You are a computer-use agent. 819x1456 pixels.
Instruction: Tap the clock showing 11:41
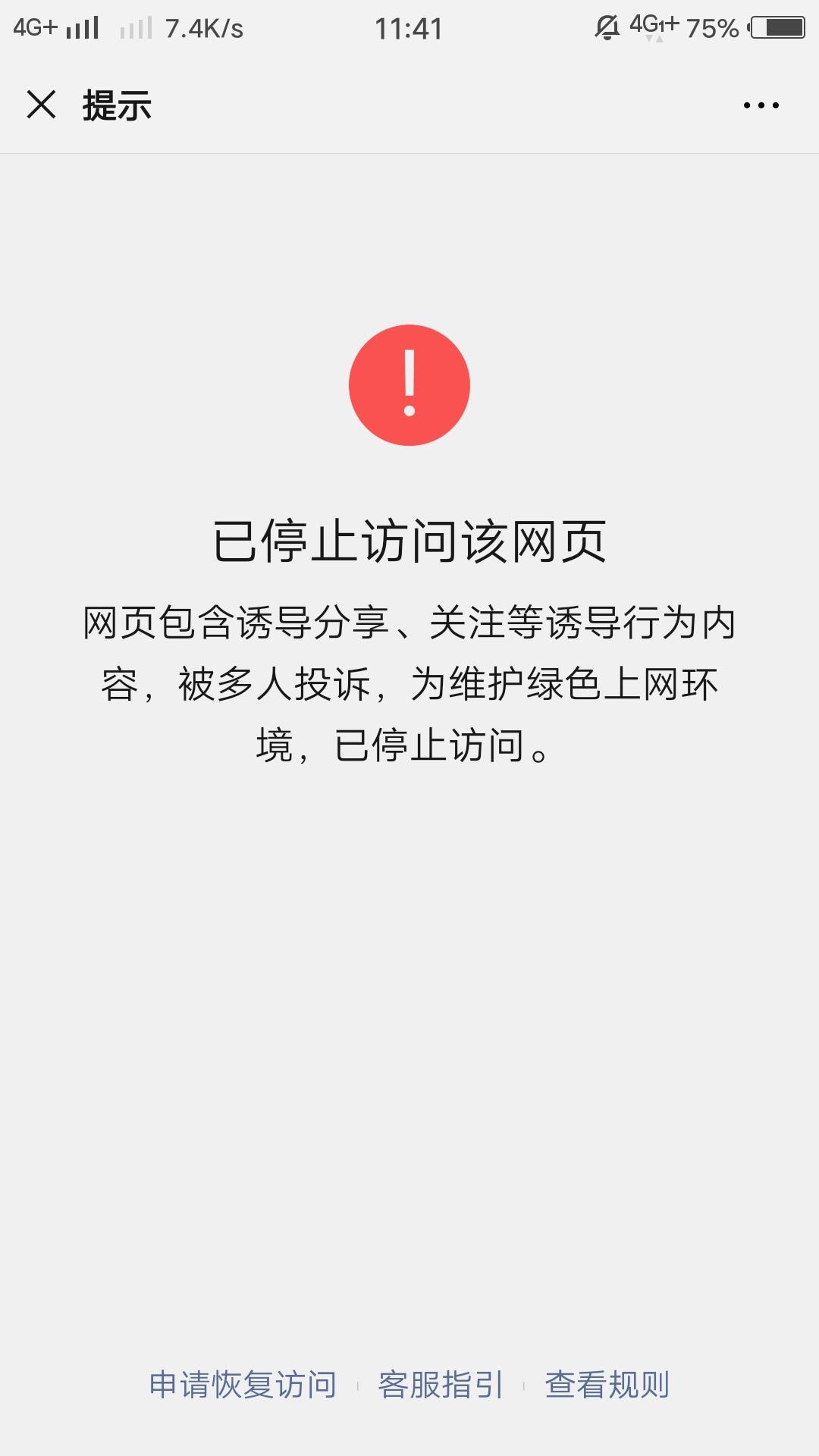[x=409, y=29]
